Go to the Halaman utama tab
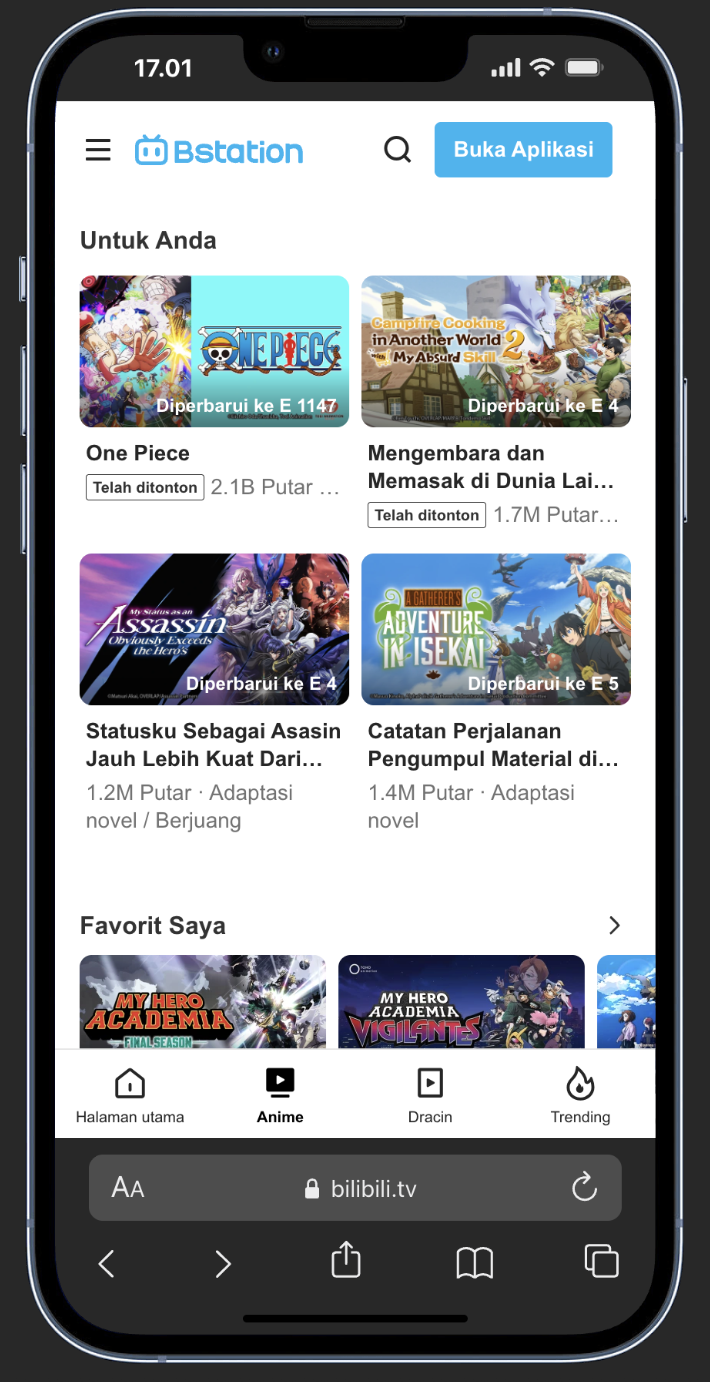This screenshot has height=1382, width=710. tap(130, 1095)
